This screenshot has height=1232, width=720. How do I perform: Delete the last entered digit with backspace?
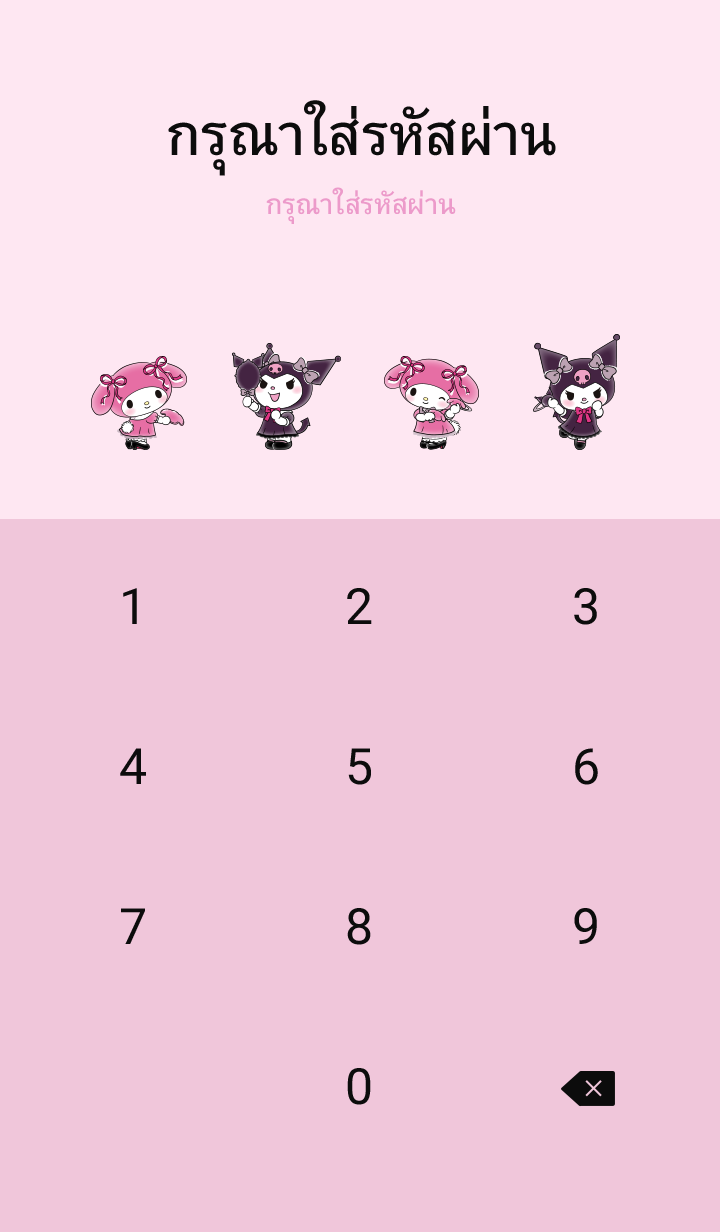point(588,1088)
